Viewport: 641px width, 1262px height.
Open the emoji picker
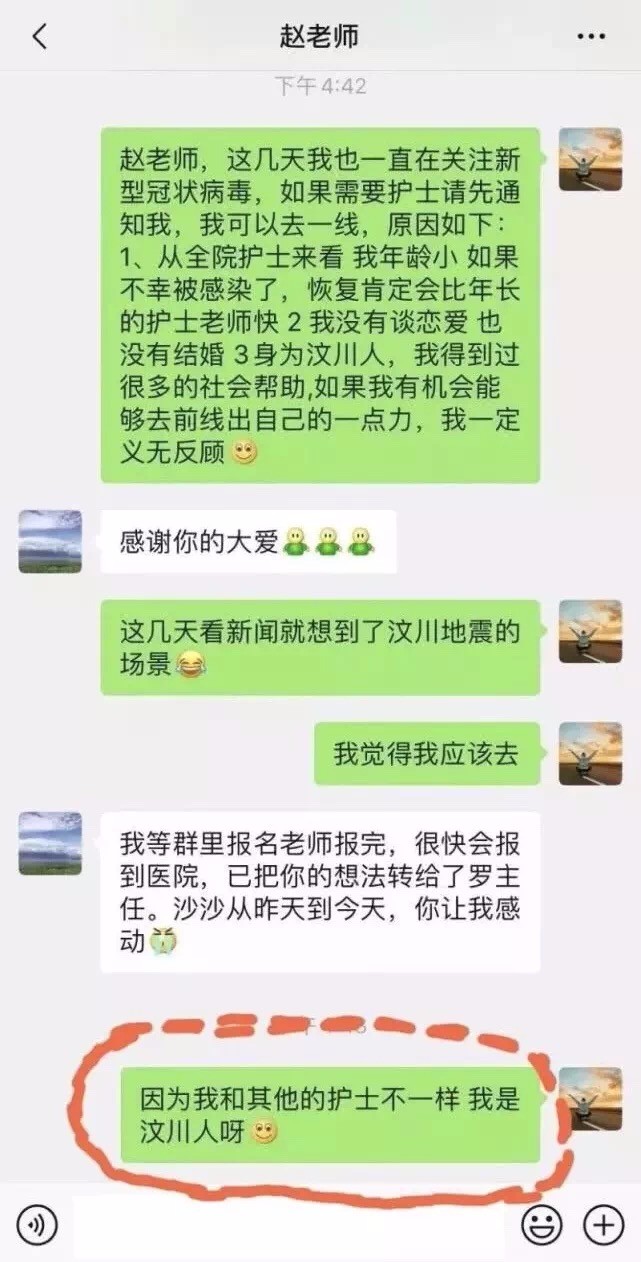tap(540, 1224)
